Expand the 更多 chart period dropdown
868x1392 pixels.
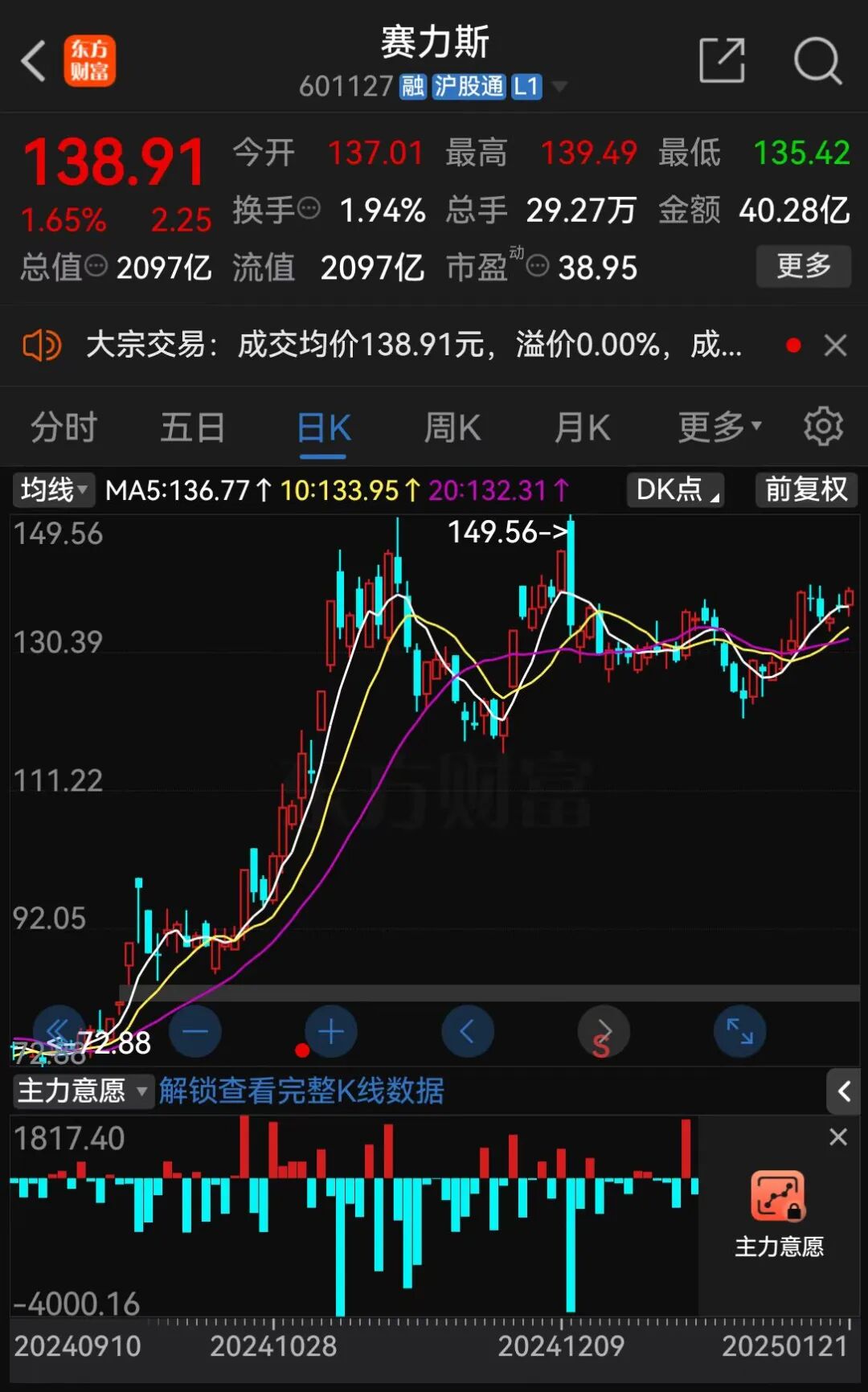click(719, 427)
